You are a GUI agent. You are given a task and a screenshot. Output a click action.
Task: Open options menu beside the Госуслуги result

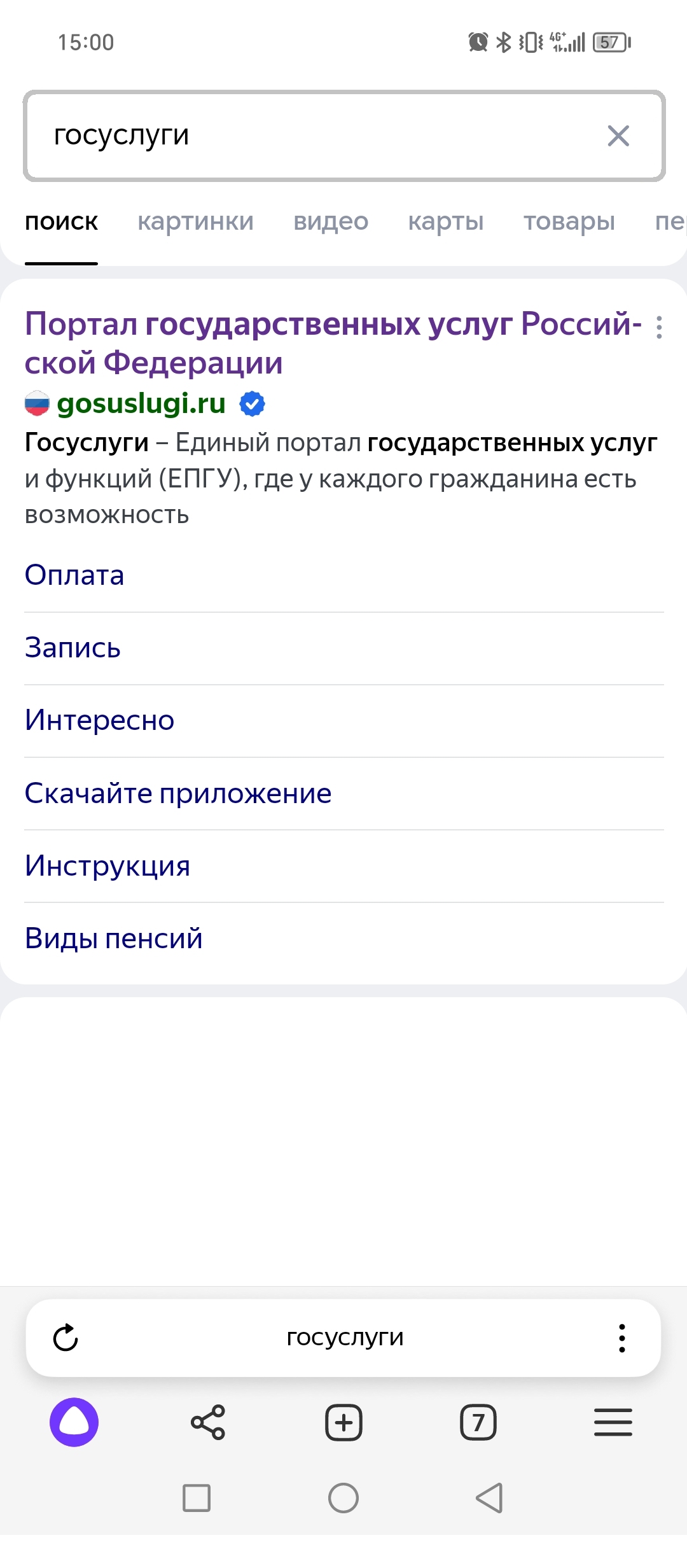click(659, 327)
